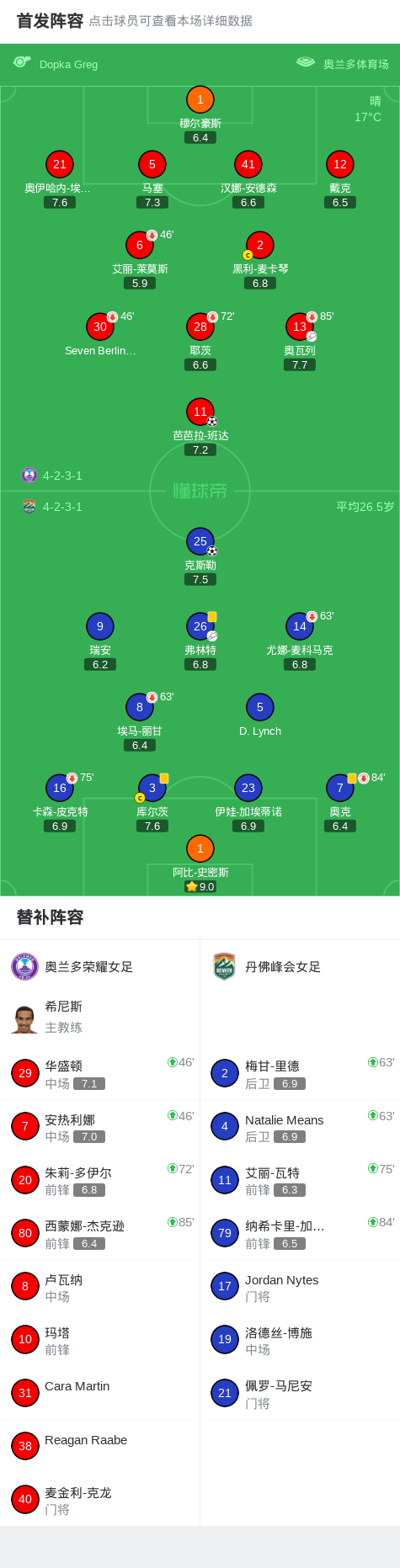This screenshot has height=1568, width=400.
Task: View captain 黑利-麦卡琴 match data
Action: (x=260, y=261)
